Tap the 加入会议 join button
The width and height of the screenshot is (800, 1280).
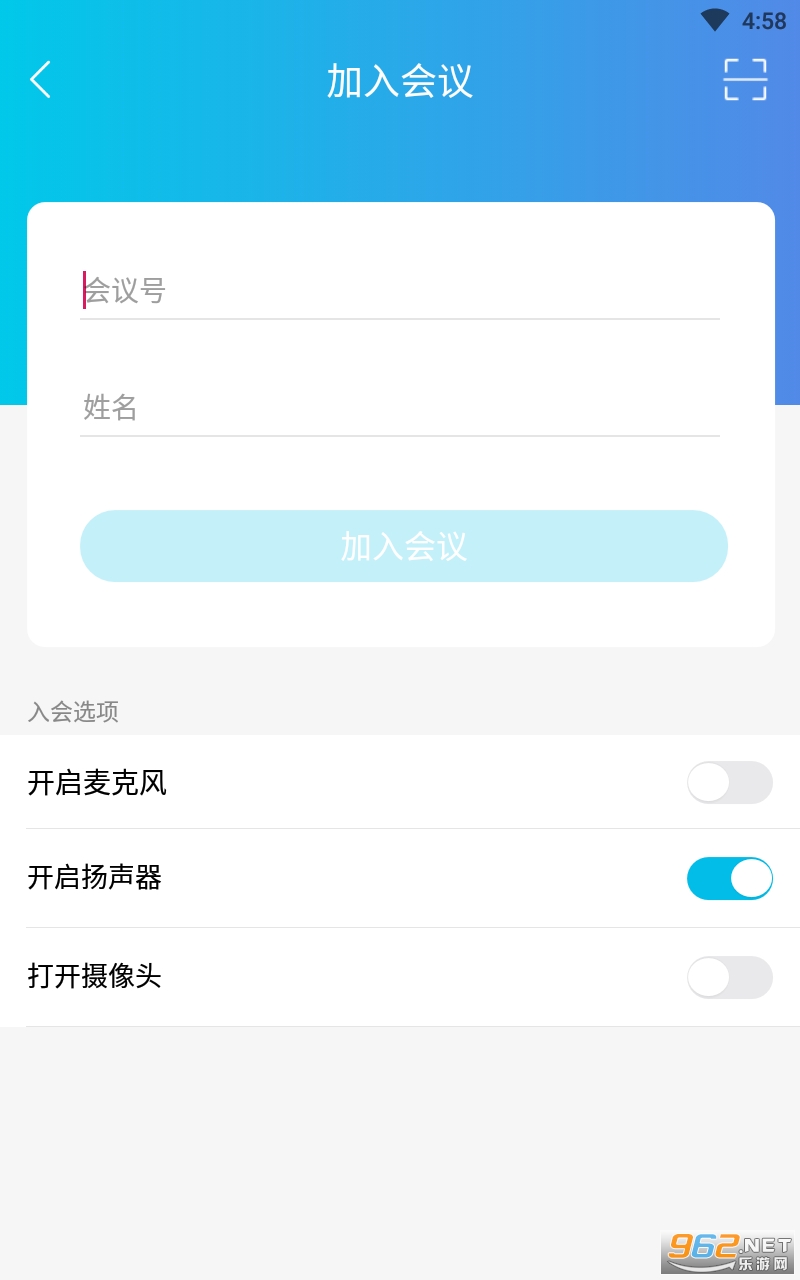point(403,546)
